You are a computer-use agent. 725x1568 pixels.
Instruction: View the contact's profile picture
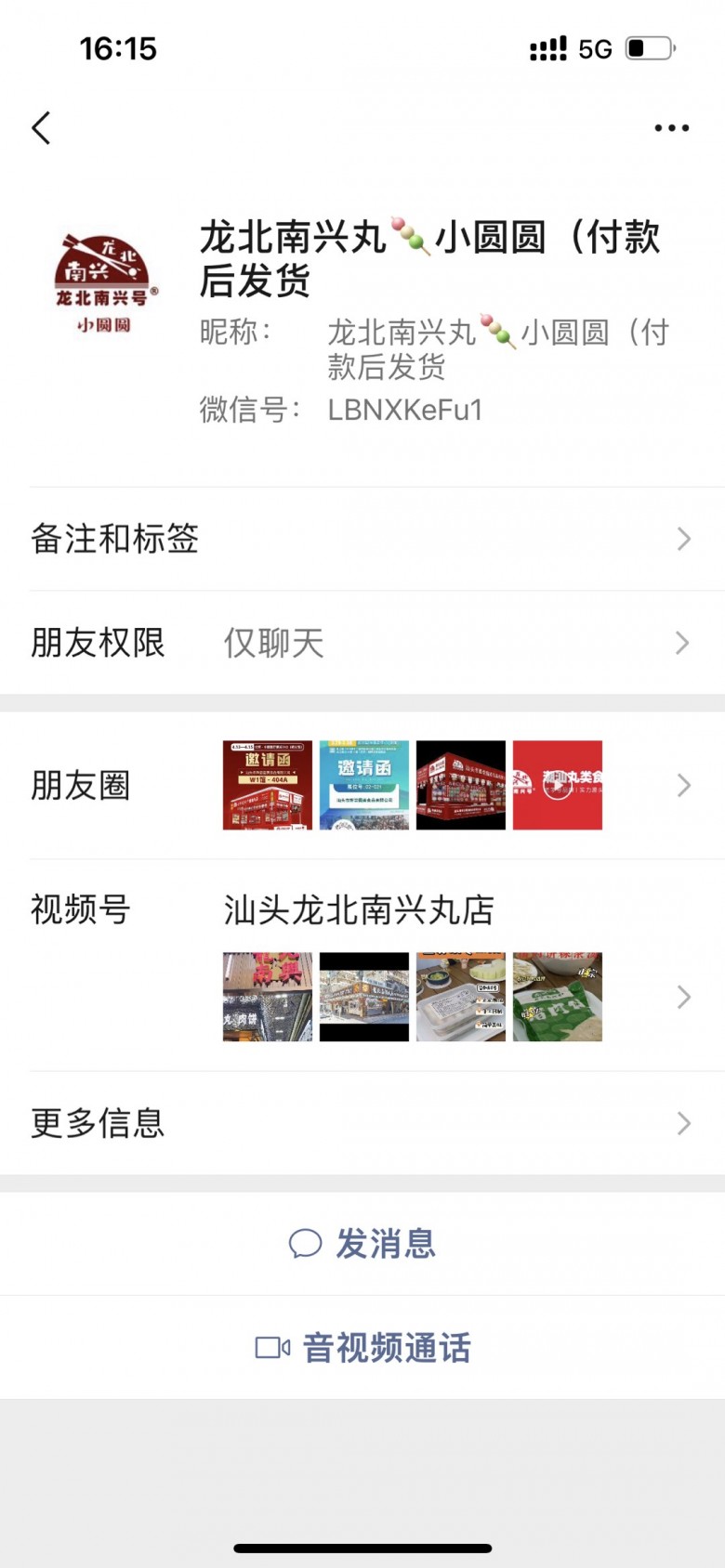coord(104,283)
